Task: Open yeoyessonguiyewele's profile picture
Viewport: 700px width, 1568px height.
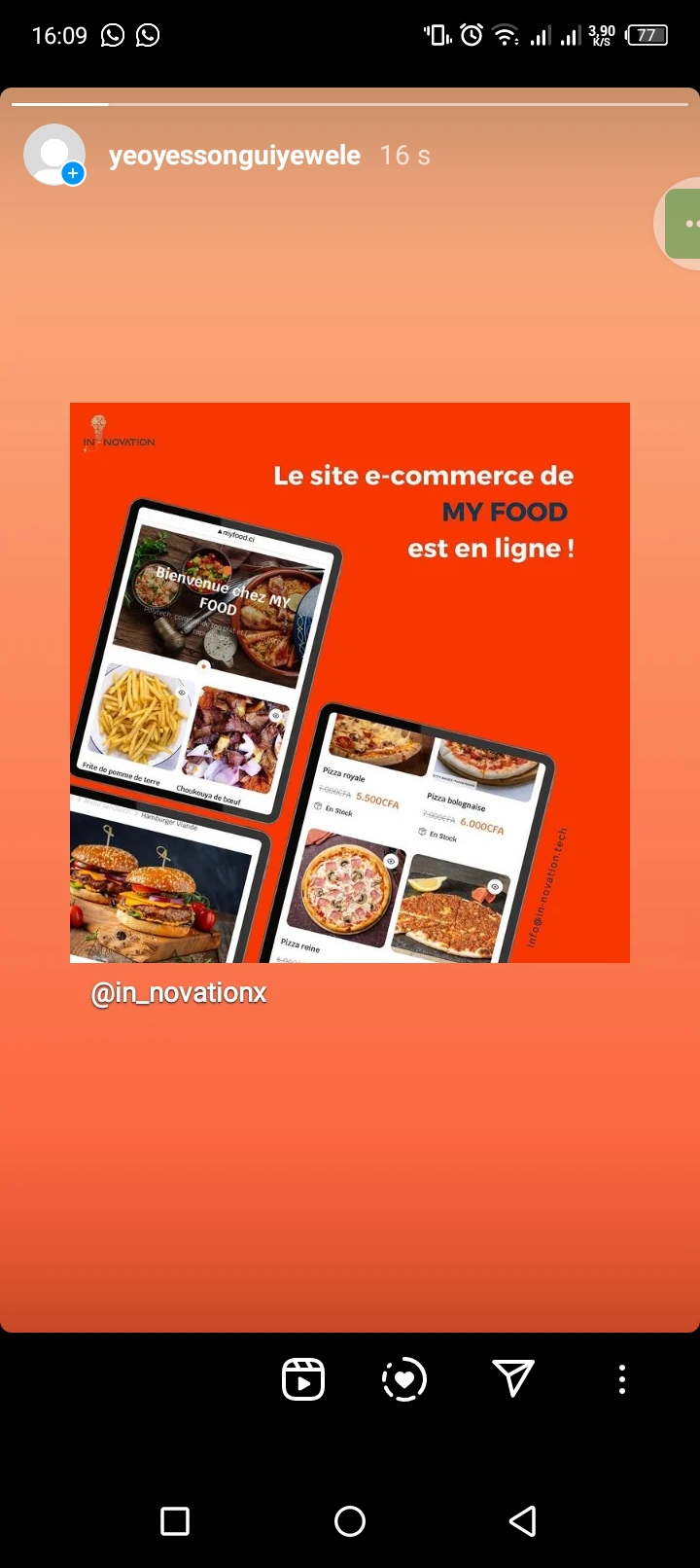Action: point(54,155)
